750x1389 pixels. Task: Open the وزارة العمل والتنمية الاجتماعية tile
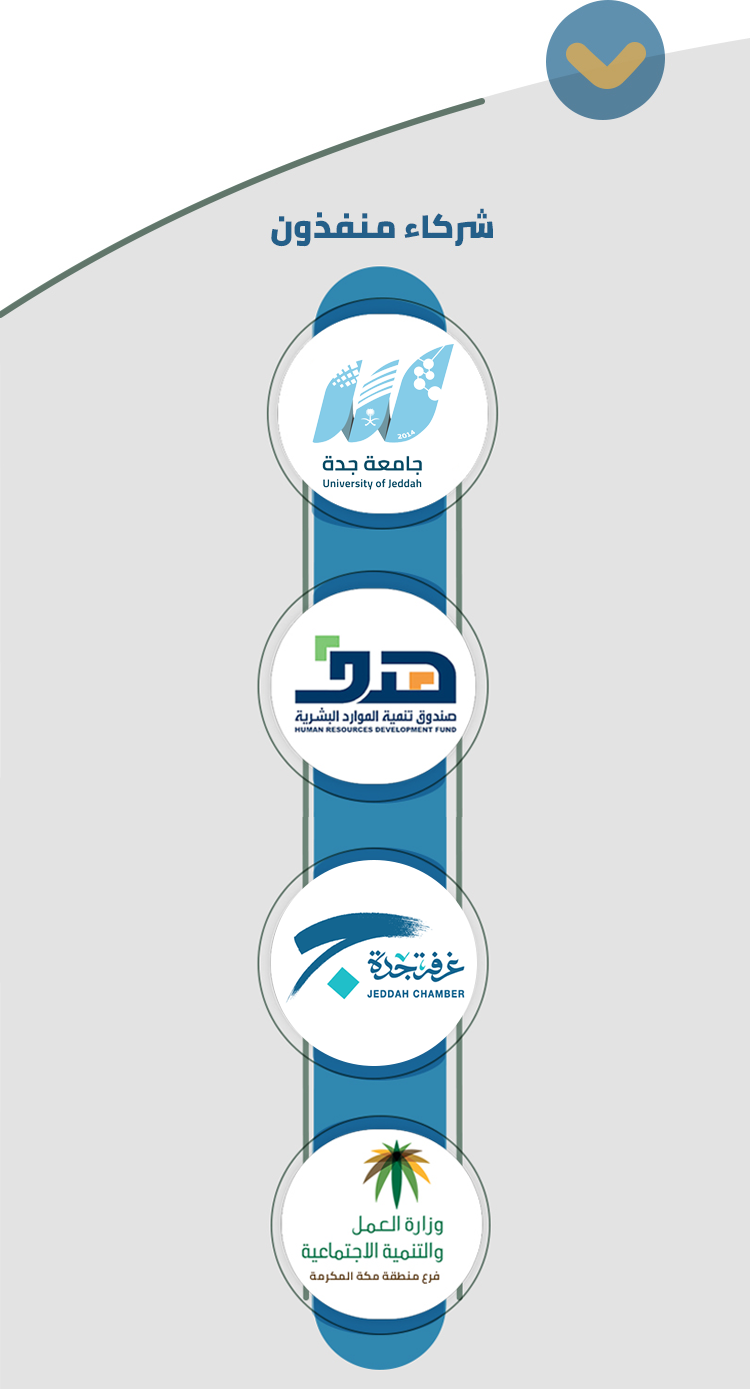pyautogui.click(x=381, y=1224)
